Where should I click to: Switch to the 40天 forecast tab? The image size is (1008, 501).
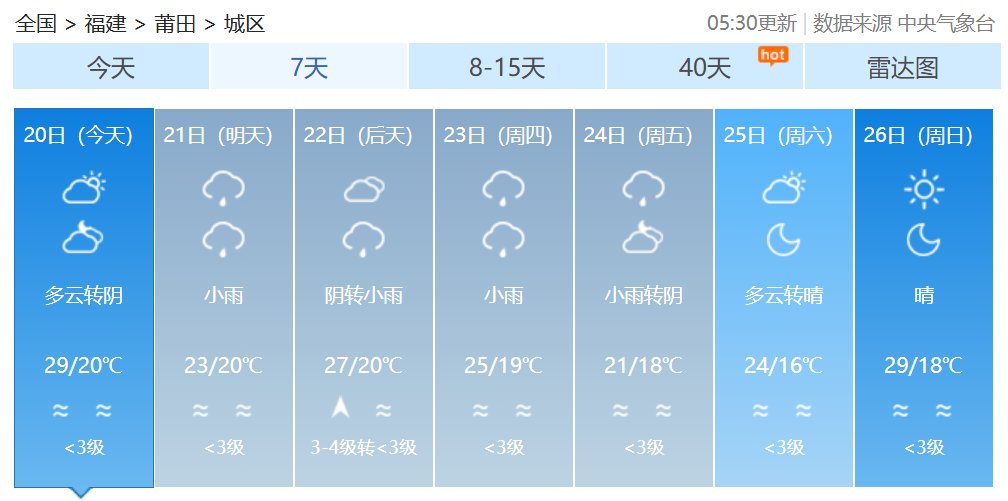705,68
